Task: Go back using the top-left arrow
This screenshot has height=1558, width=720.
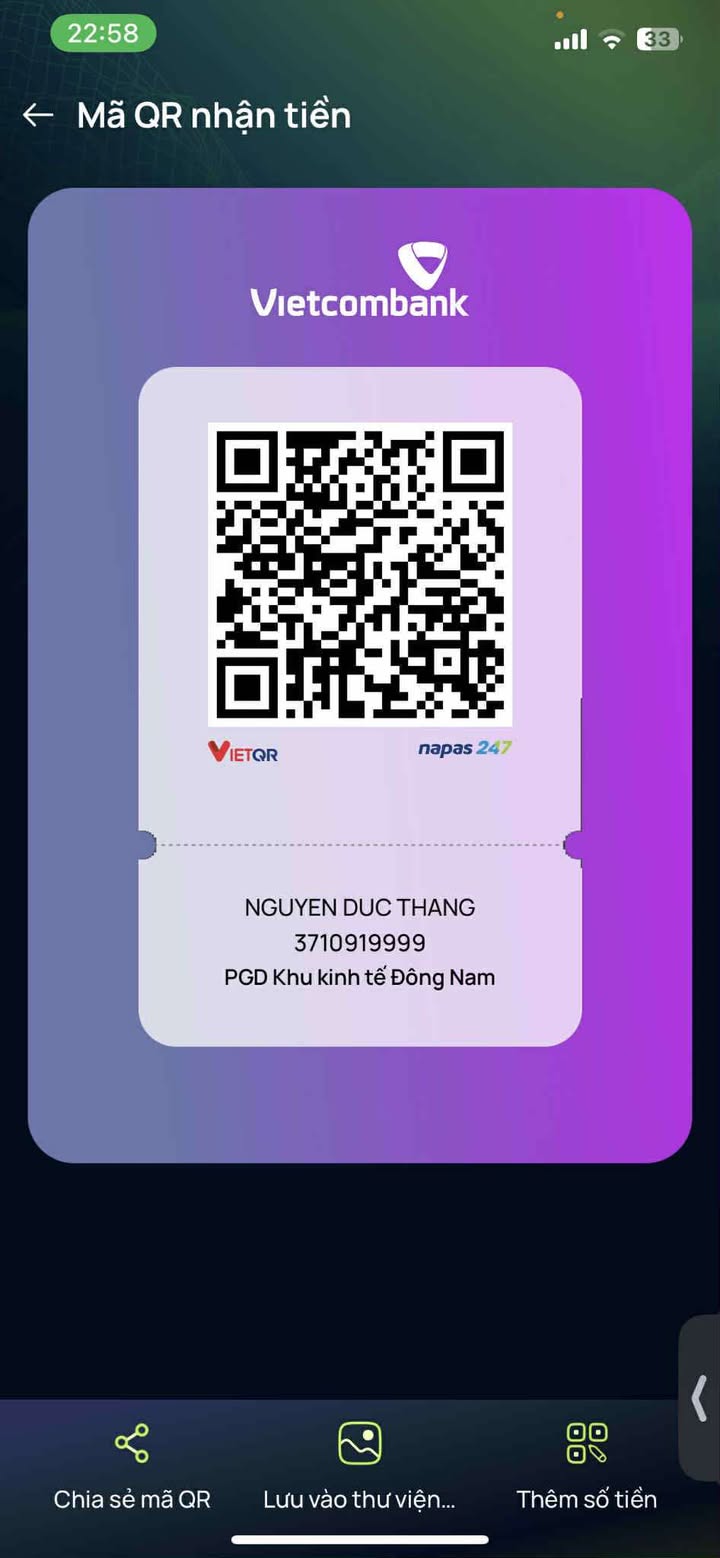Action: [38, 116]
